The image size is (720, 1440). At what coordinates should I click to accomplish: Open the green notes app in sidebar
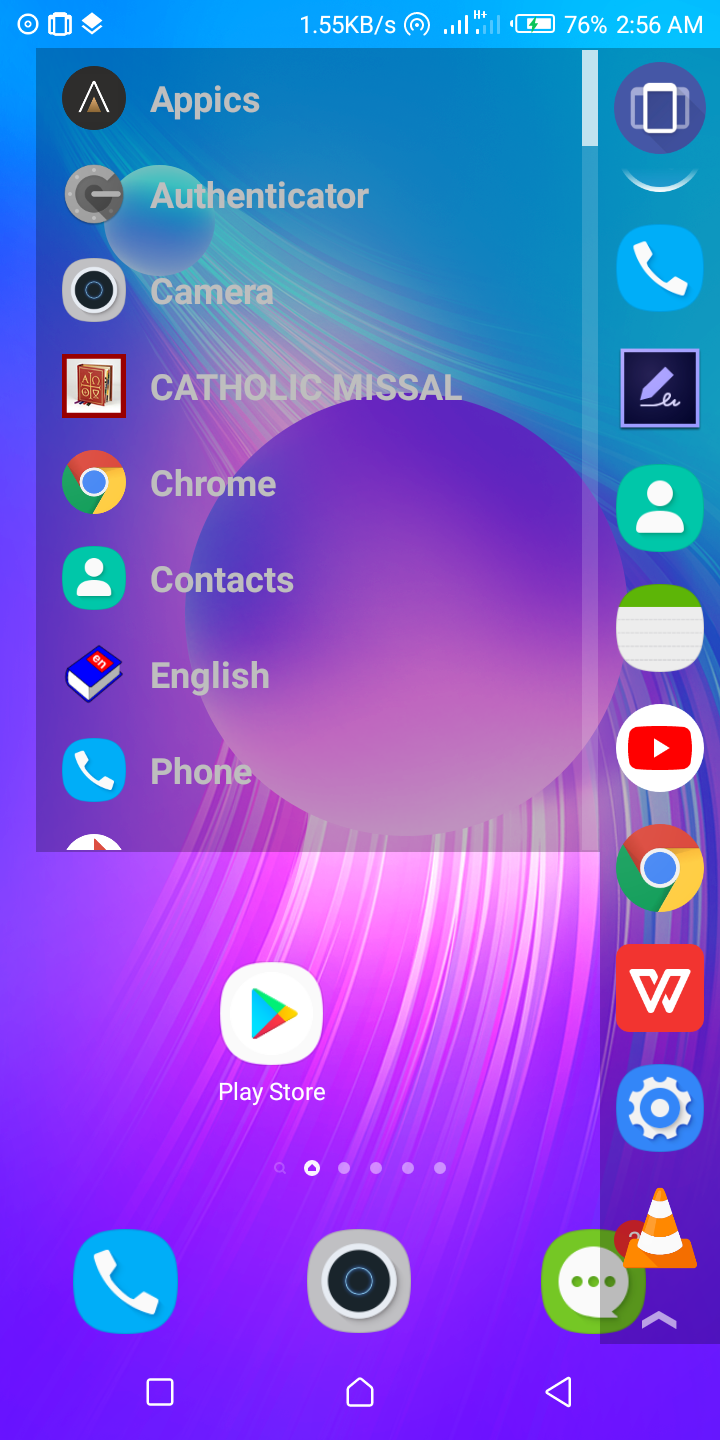tap(660, 628)
